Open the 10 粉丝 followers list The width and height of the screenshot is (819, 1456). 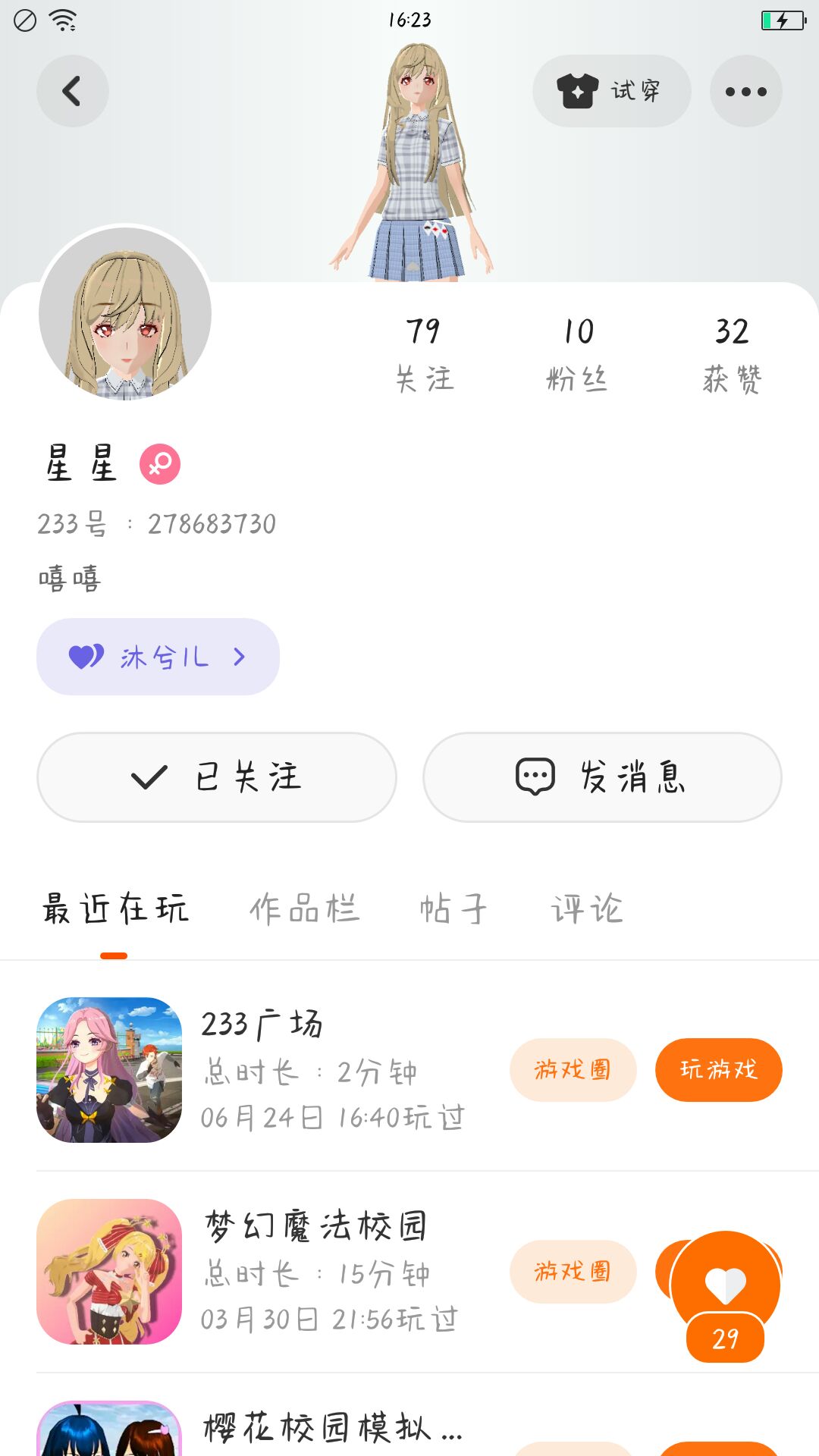pyautogui.click(x=578, y=353)
